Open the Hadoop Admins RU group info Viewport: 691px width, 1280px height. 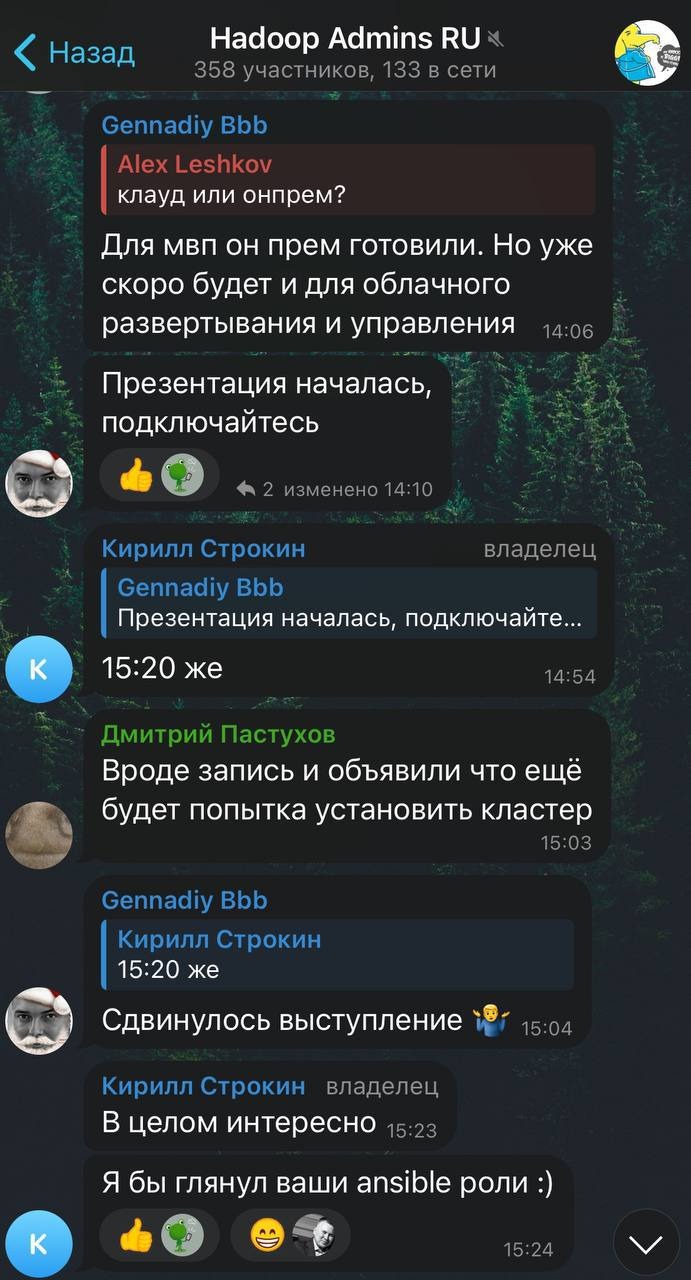tap(345, 53)
